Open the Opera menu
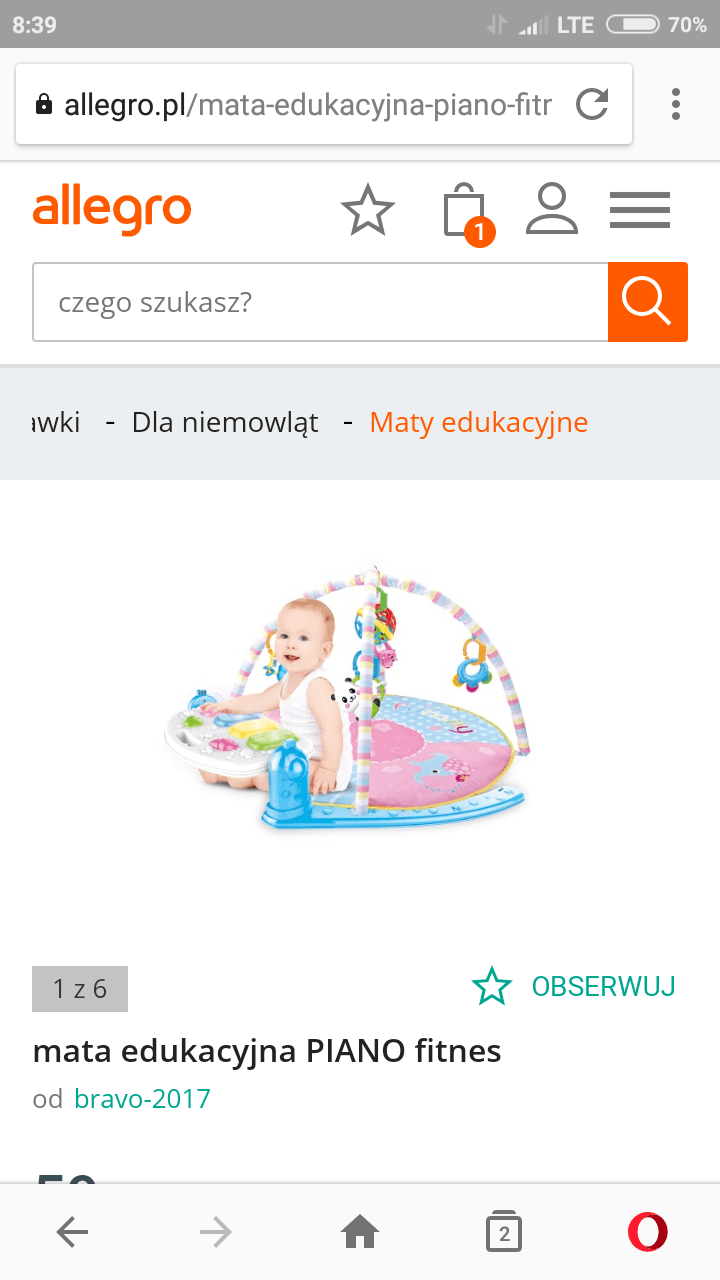This screenshot has height=1280, width=720. (x=648, y=1233)
